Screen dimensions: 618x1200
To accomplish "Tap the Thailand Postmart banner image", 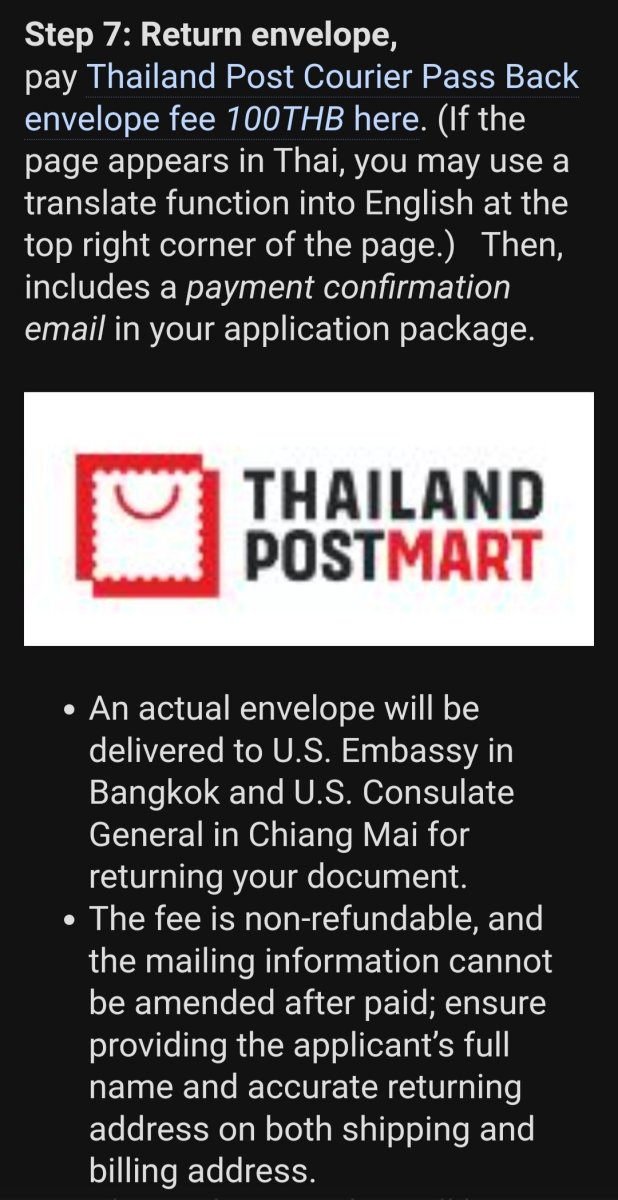I will 308,518.
